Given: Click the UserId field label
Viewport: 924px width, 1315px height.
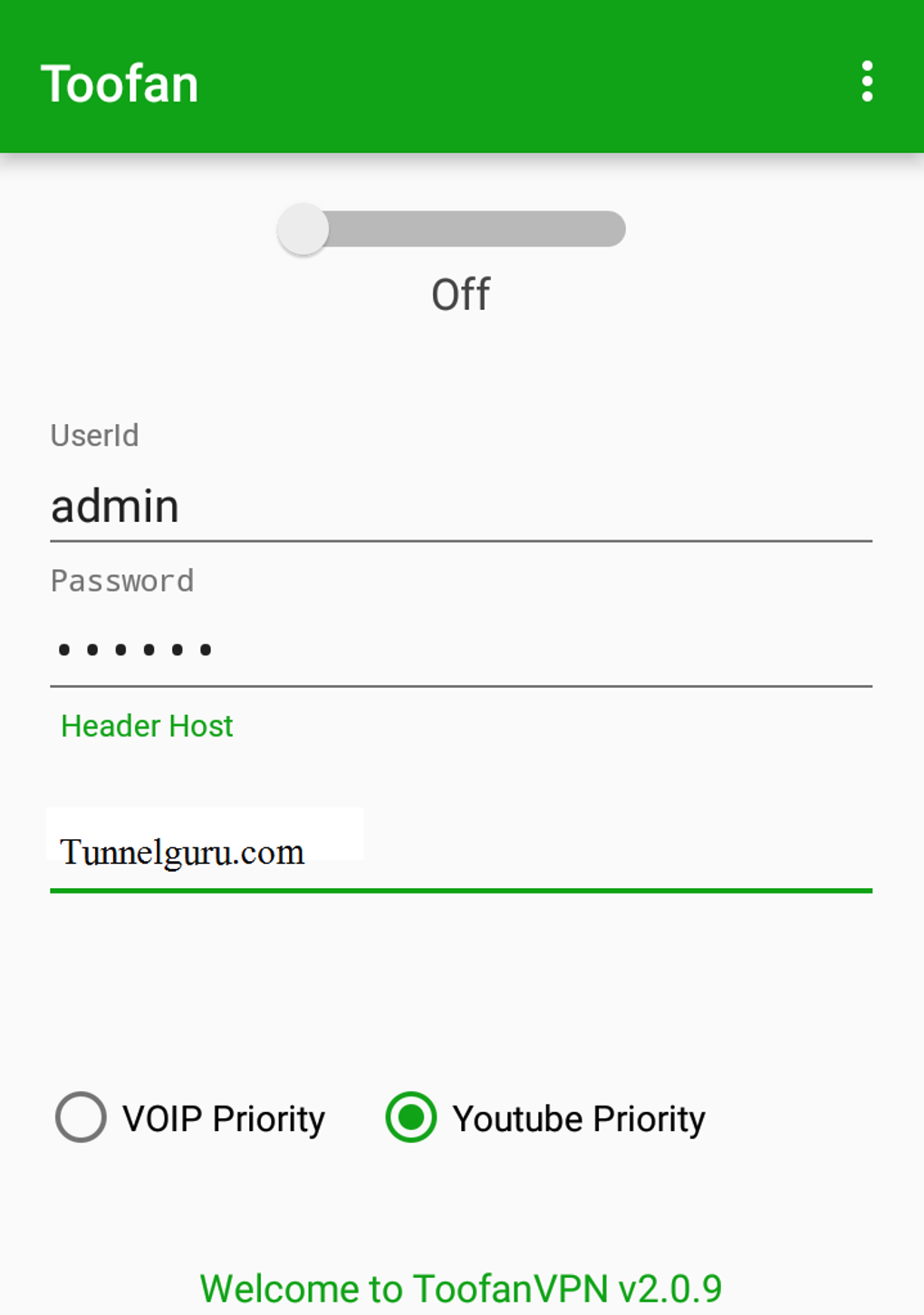Looking at the screenshot, I should [94, 435].
